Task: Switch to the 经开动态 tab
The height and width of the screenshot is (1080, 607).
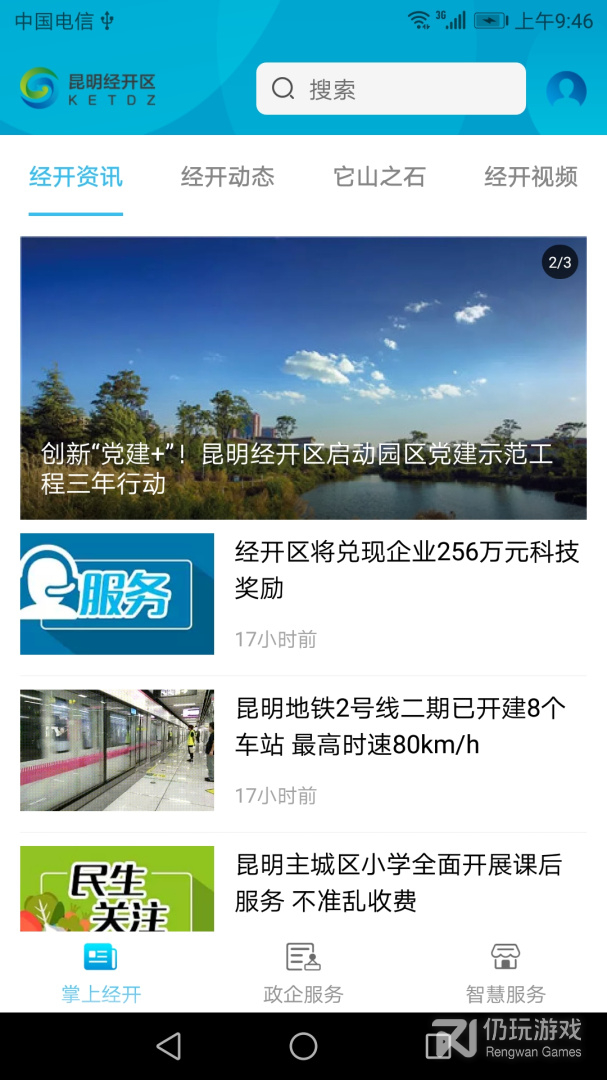Action: tap(227, 178)
